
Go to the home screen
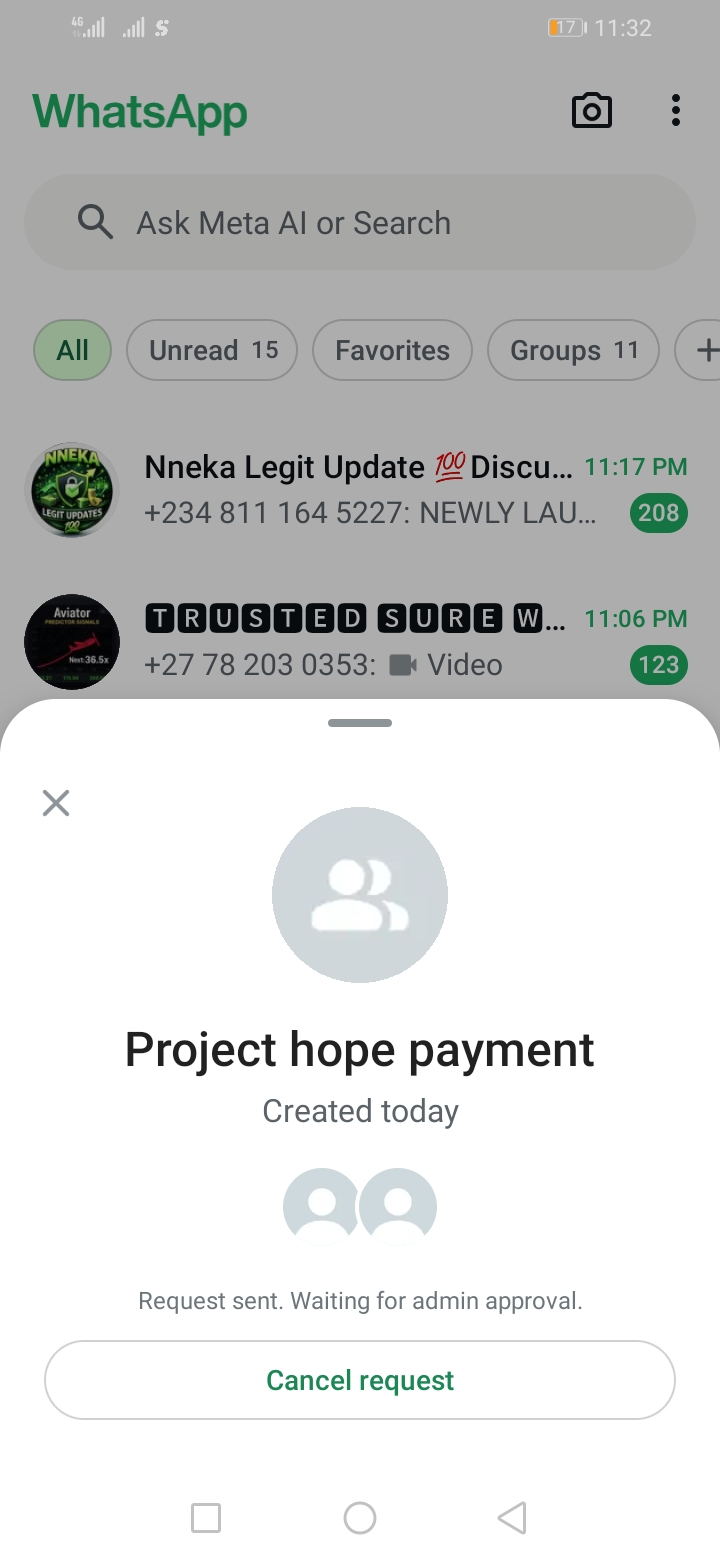pyautogui.click(x=360, y=1517)
